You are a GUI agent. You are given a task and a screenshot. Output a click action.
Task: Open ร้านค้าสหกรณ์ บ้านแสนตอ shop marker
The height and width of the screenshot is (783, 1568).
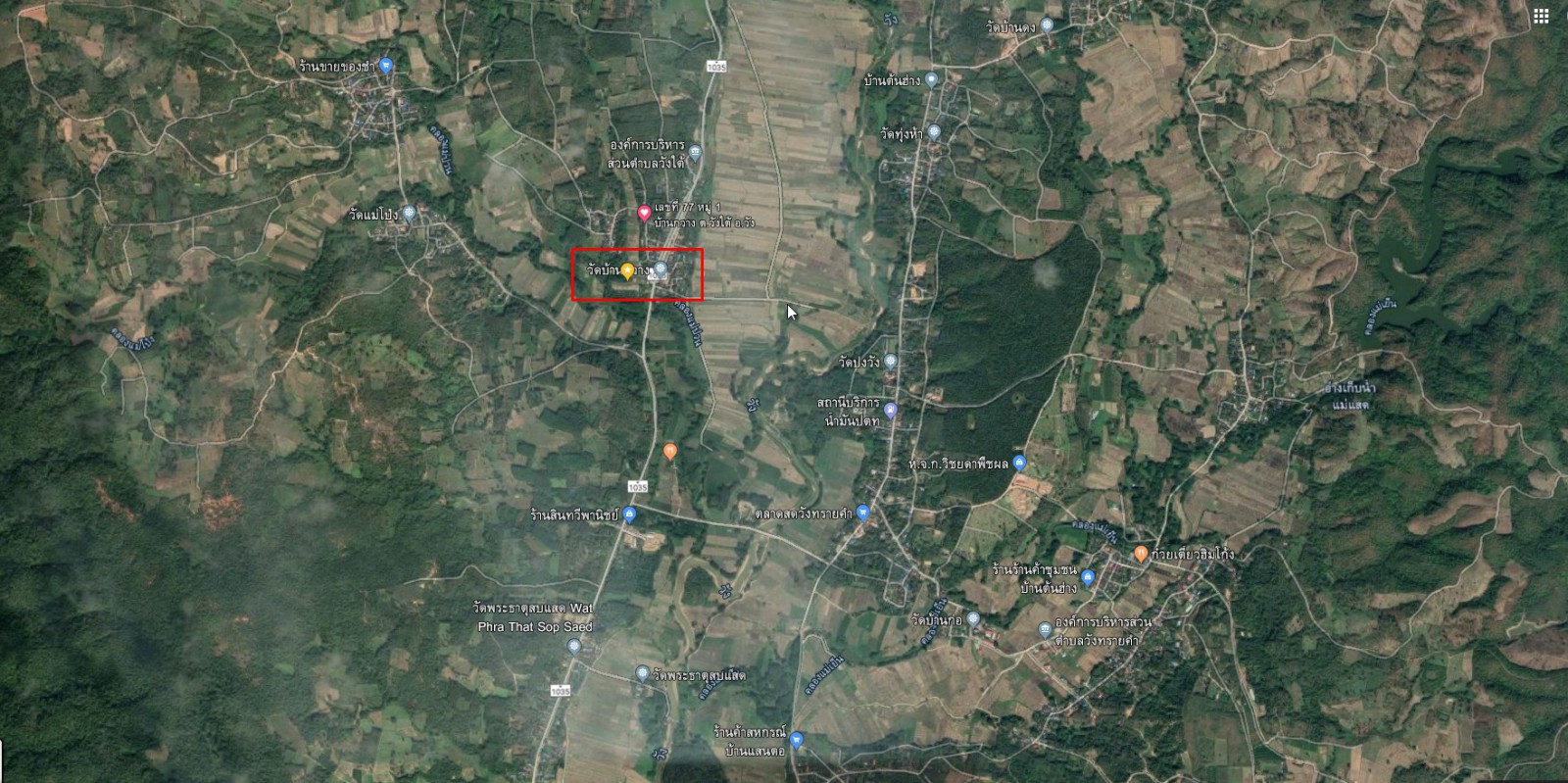tap(796, 740)
